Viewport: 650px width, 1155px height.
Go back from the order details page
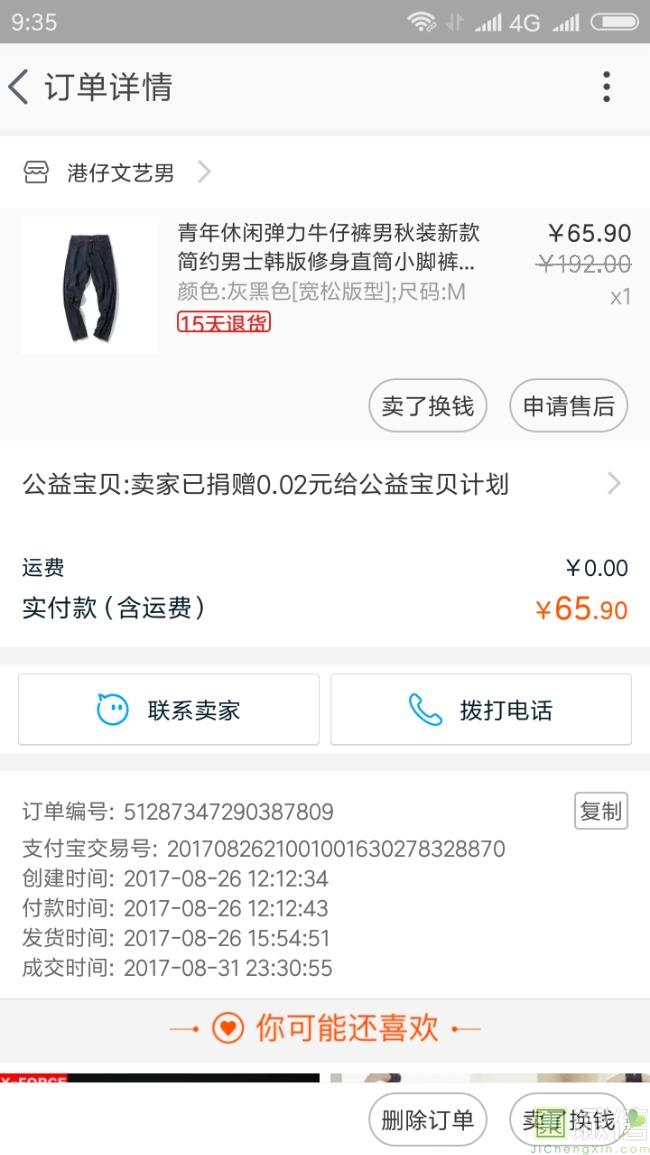(20, 87)
